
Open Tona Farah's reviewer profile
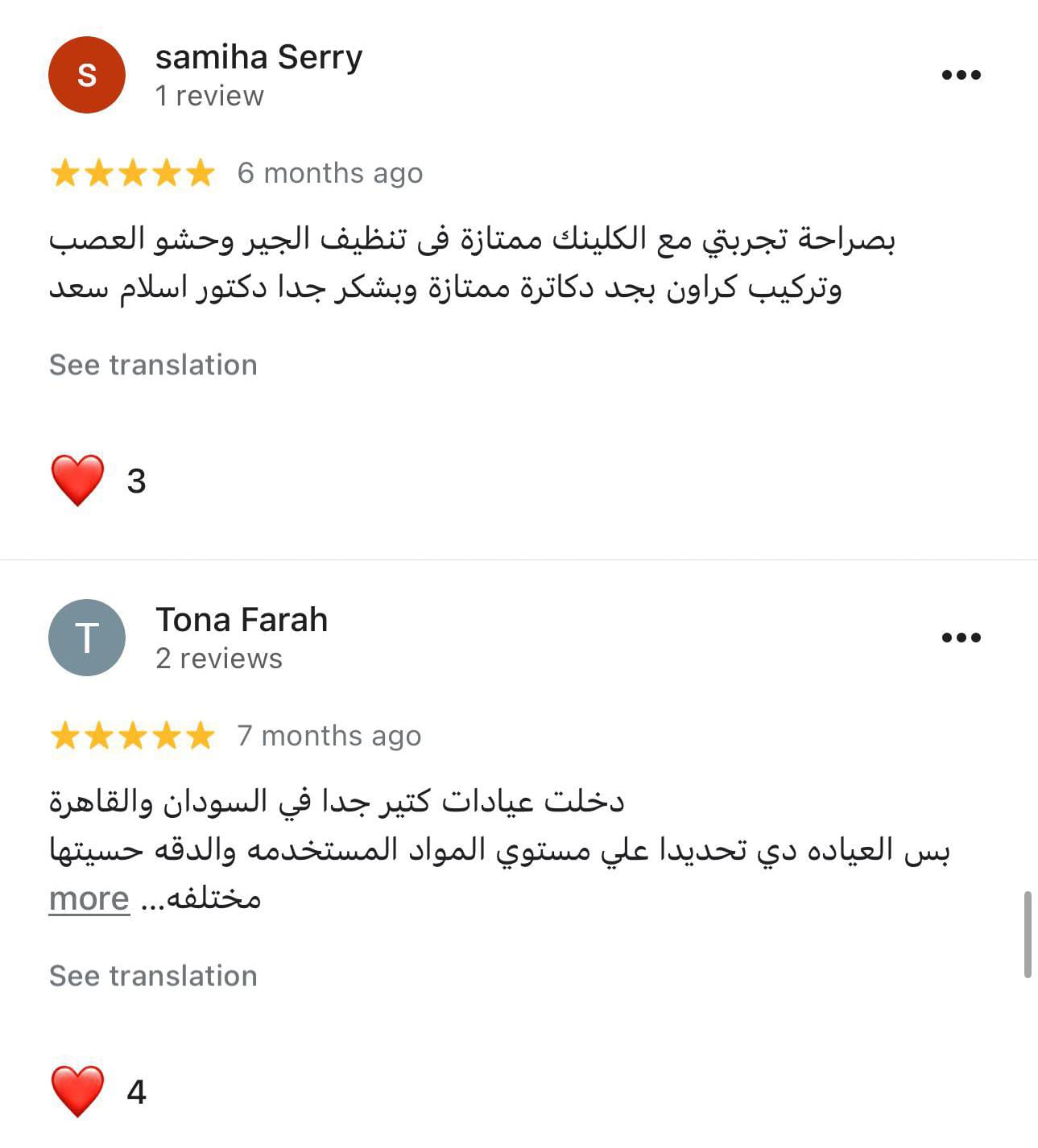tap(241, 621)
